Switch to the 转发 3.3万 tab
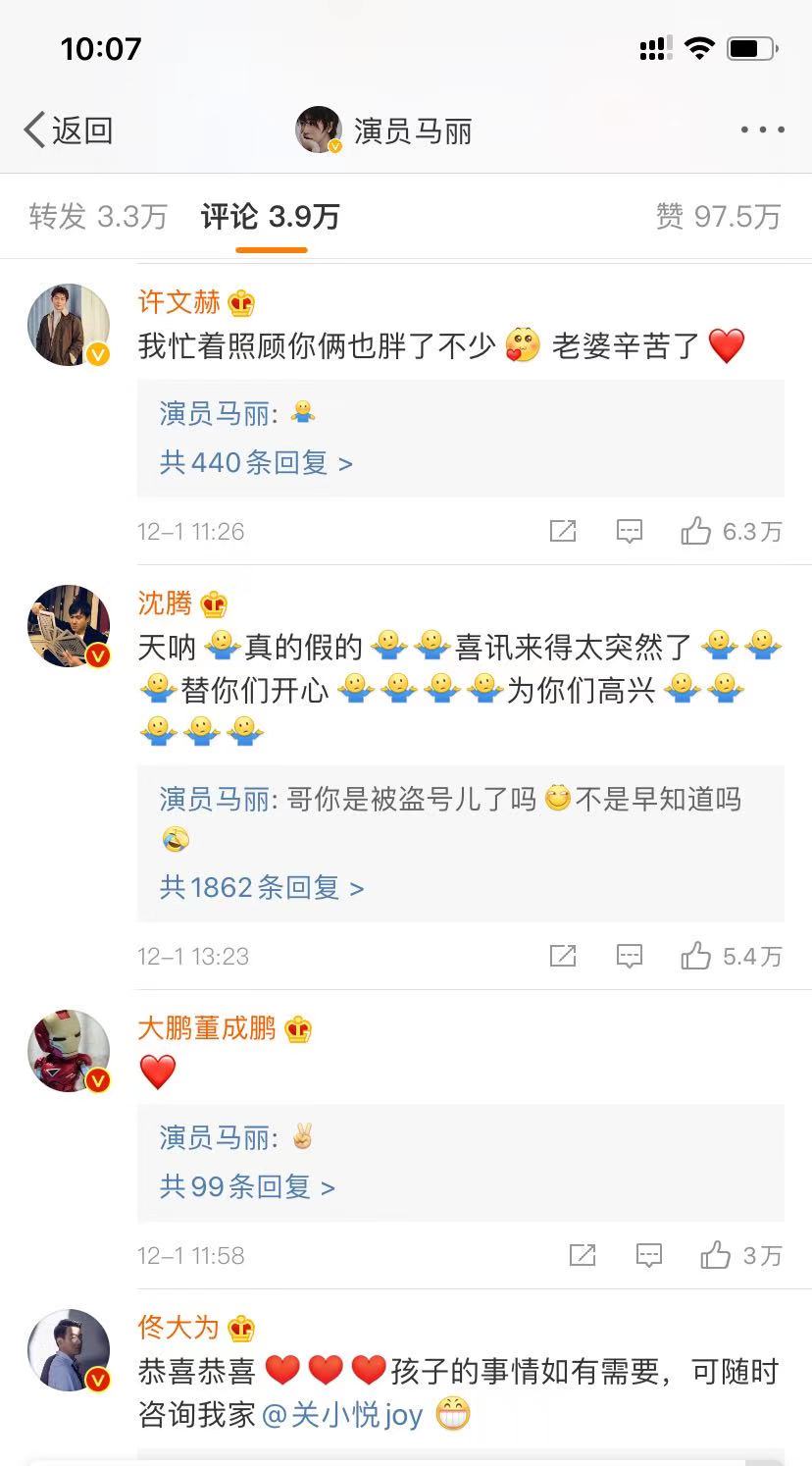Screen dimensions: 812x1466 click(x=98, y=216)
